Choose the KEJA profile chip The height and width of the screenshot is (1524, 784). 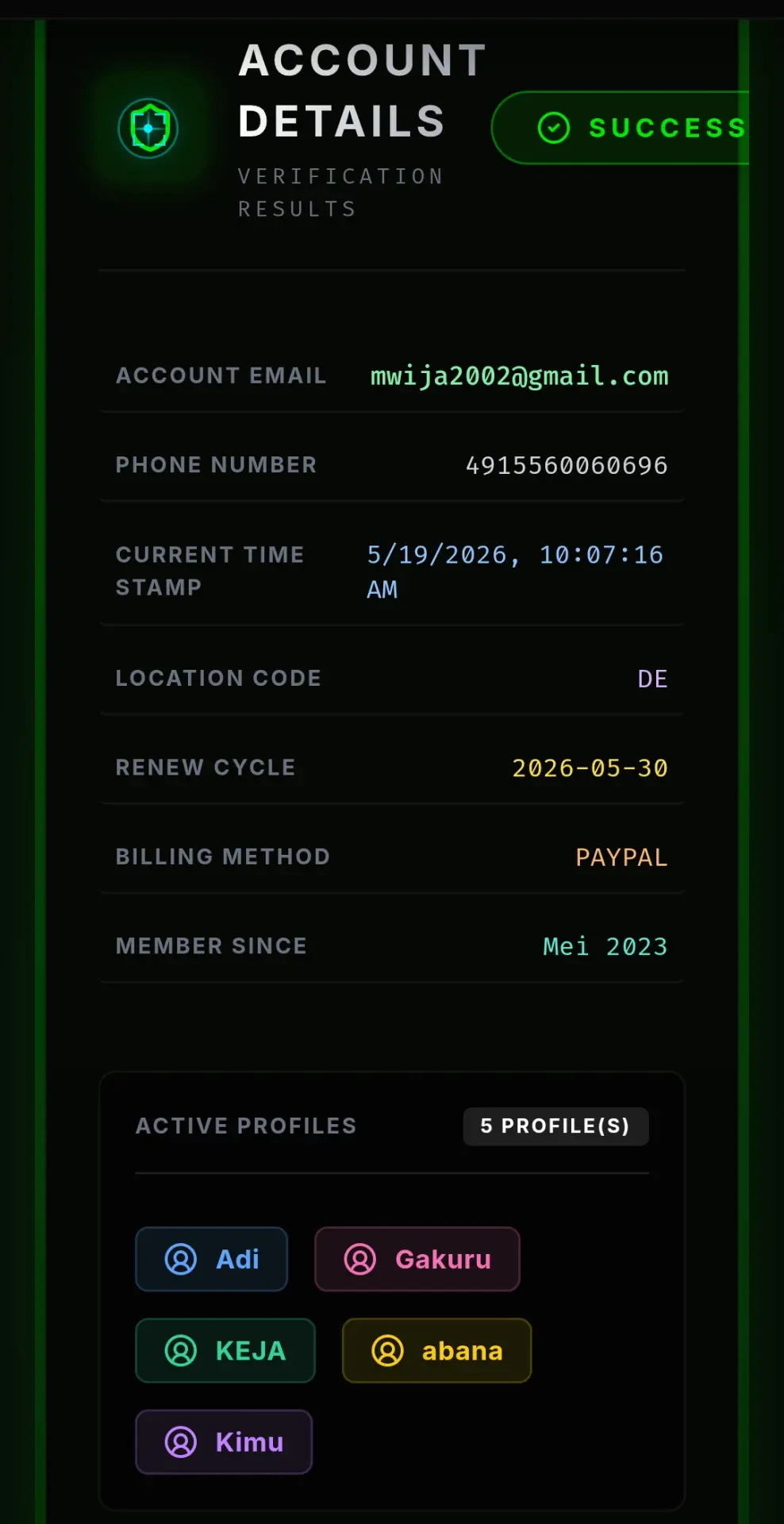[x=225, y=1350]
